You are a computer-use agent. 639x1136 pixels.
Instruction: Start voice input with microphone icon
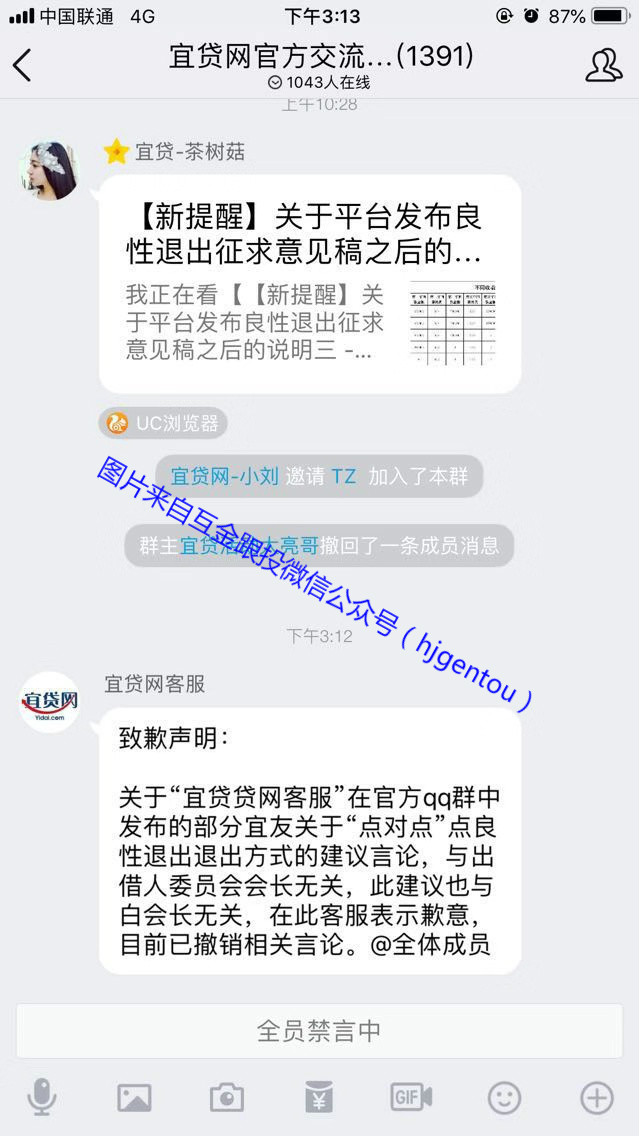(x=41, y=1097)
